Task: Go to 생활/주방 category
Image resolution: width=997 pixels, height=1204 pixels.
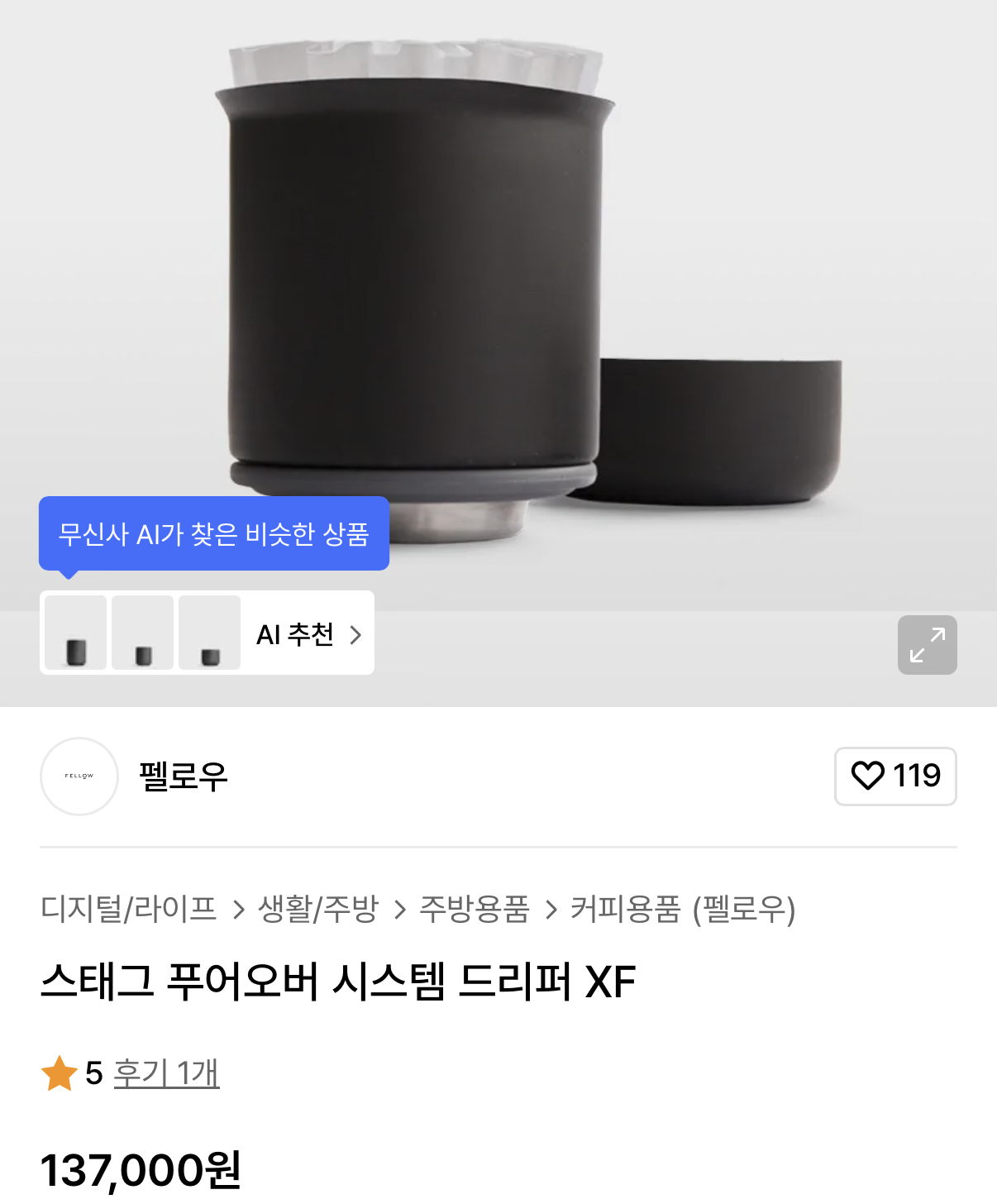Action: (318, 909)
